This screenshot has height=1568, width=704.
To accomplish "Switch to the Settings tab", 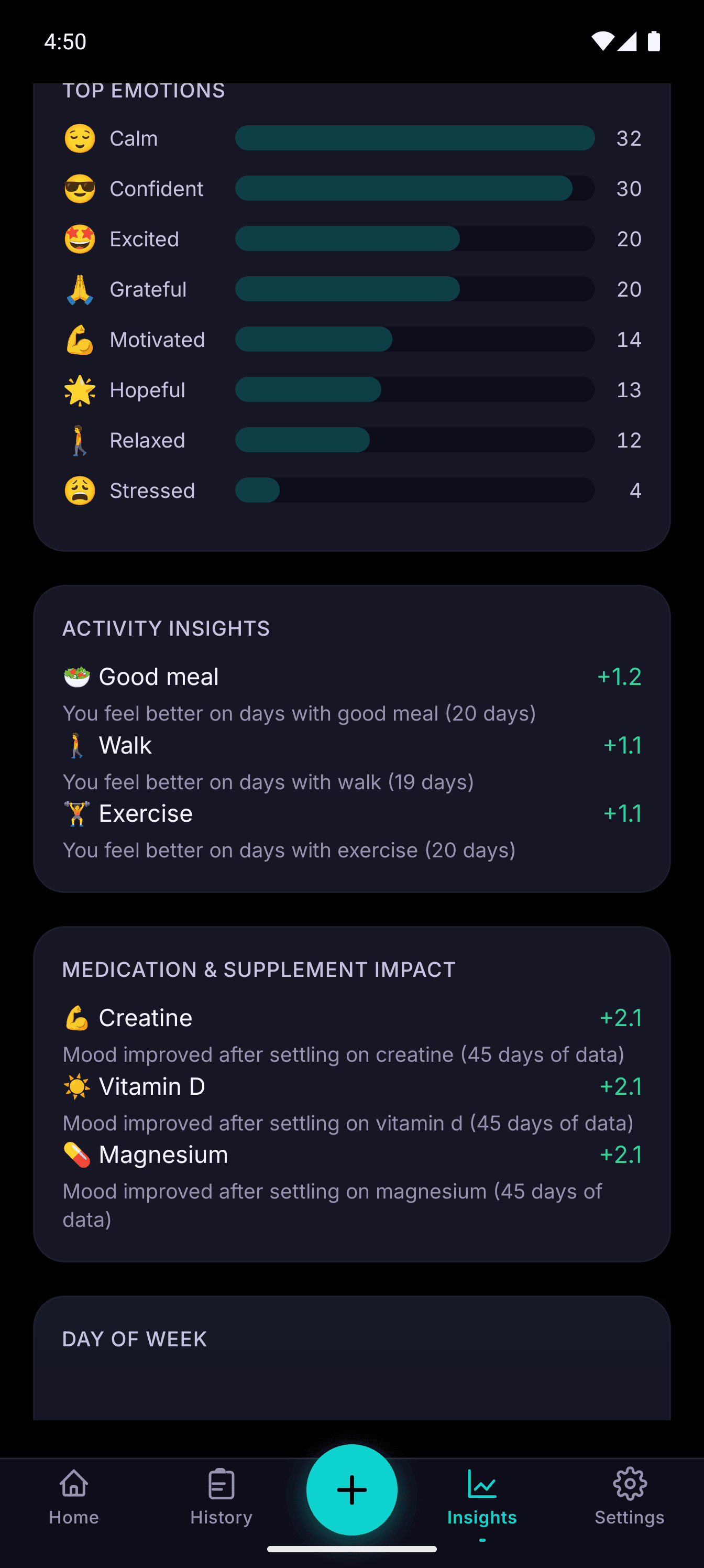I will (x=629, y=1496).
